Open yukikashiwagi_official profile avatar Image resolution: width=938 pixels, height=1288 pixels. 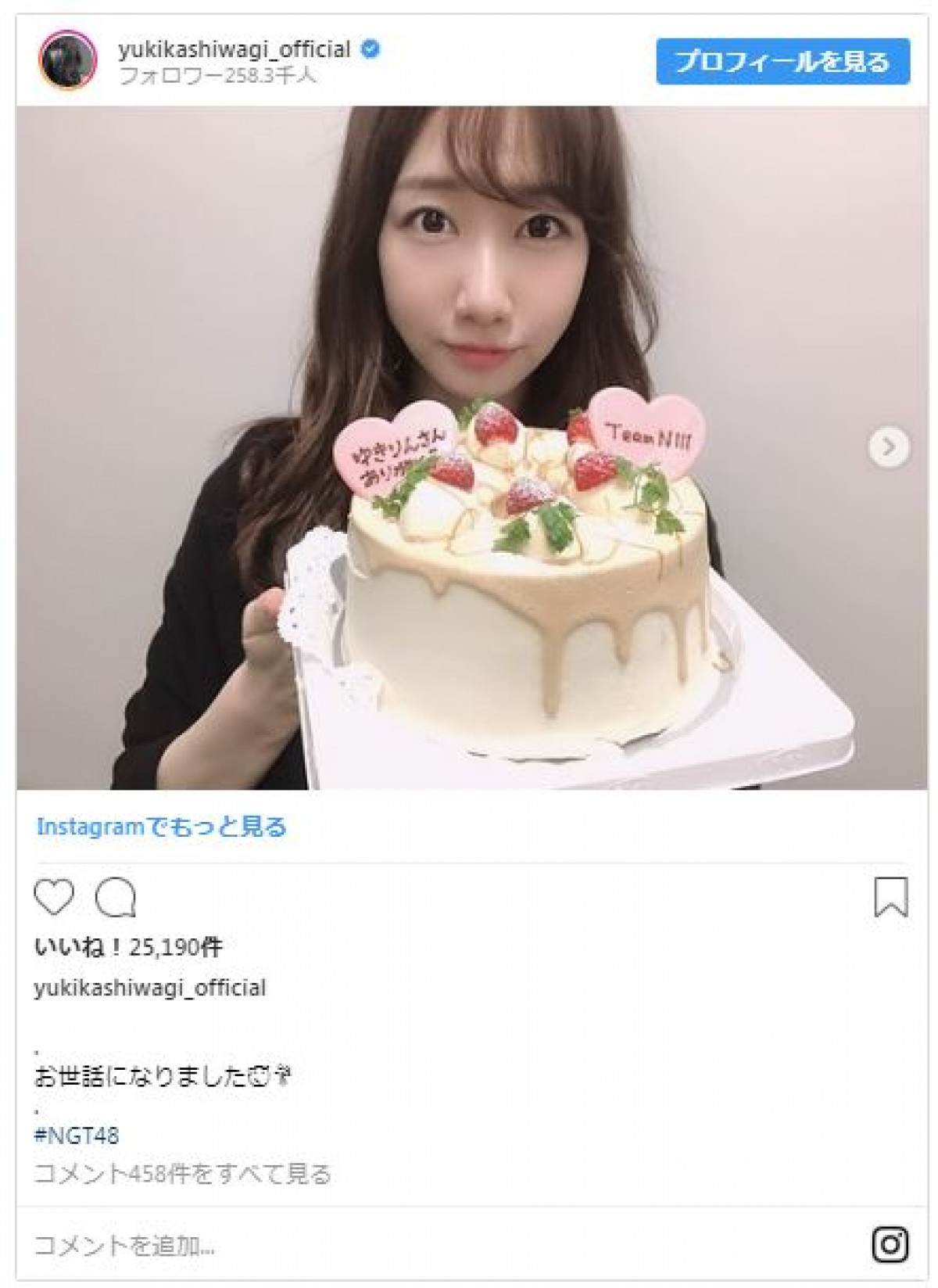click(x=68, y=61)
